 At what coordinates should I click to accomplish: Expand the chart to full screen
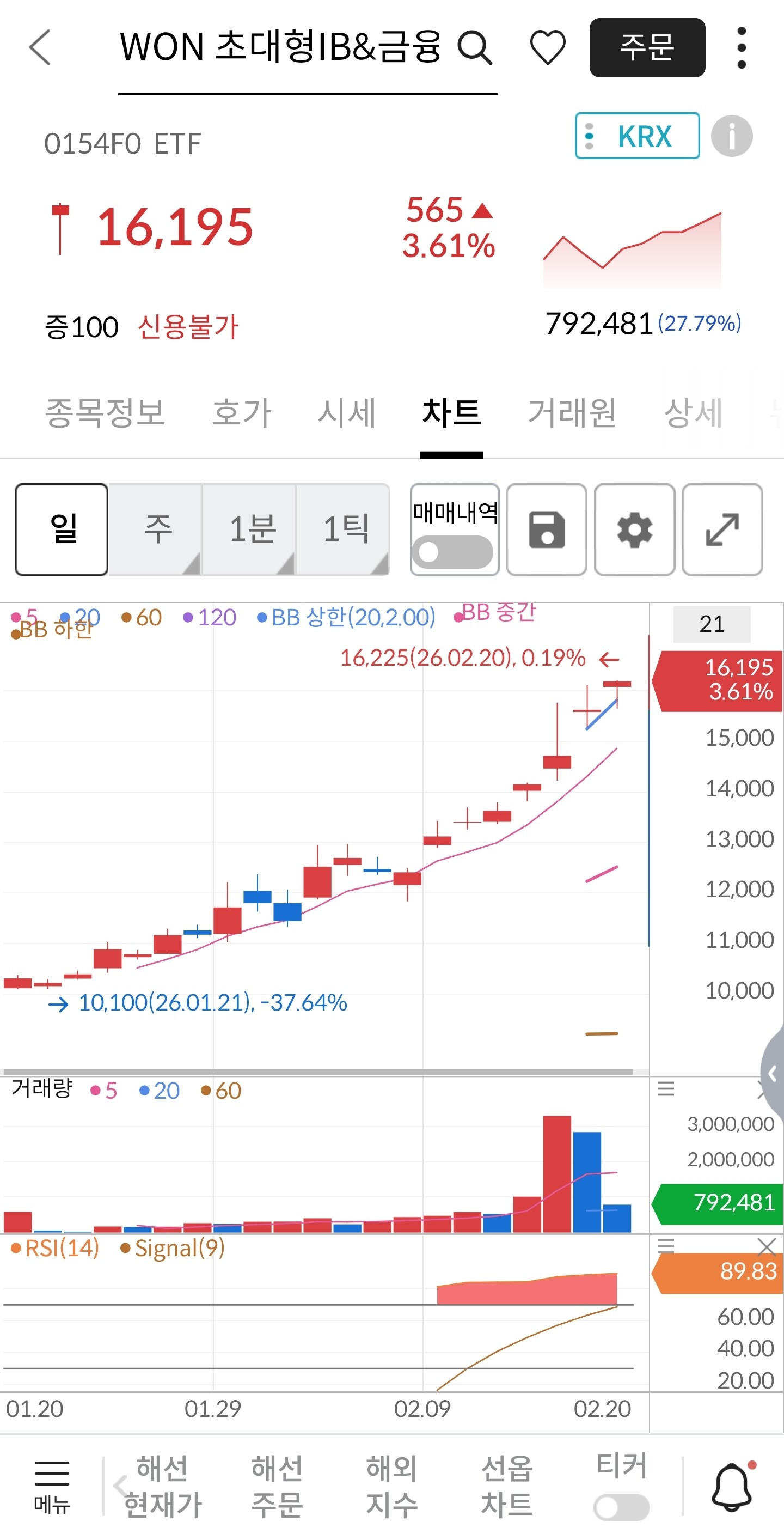[722, 529]
